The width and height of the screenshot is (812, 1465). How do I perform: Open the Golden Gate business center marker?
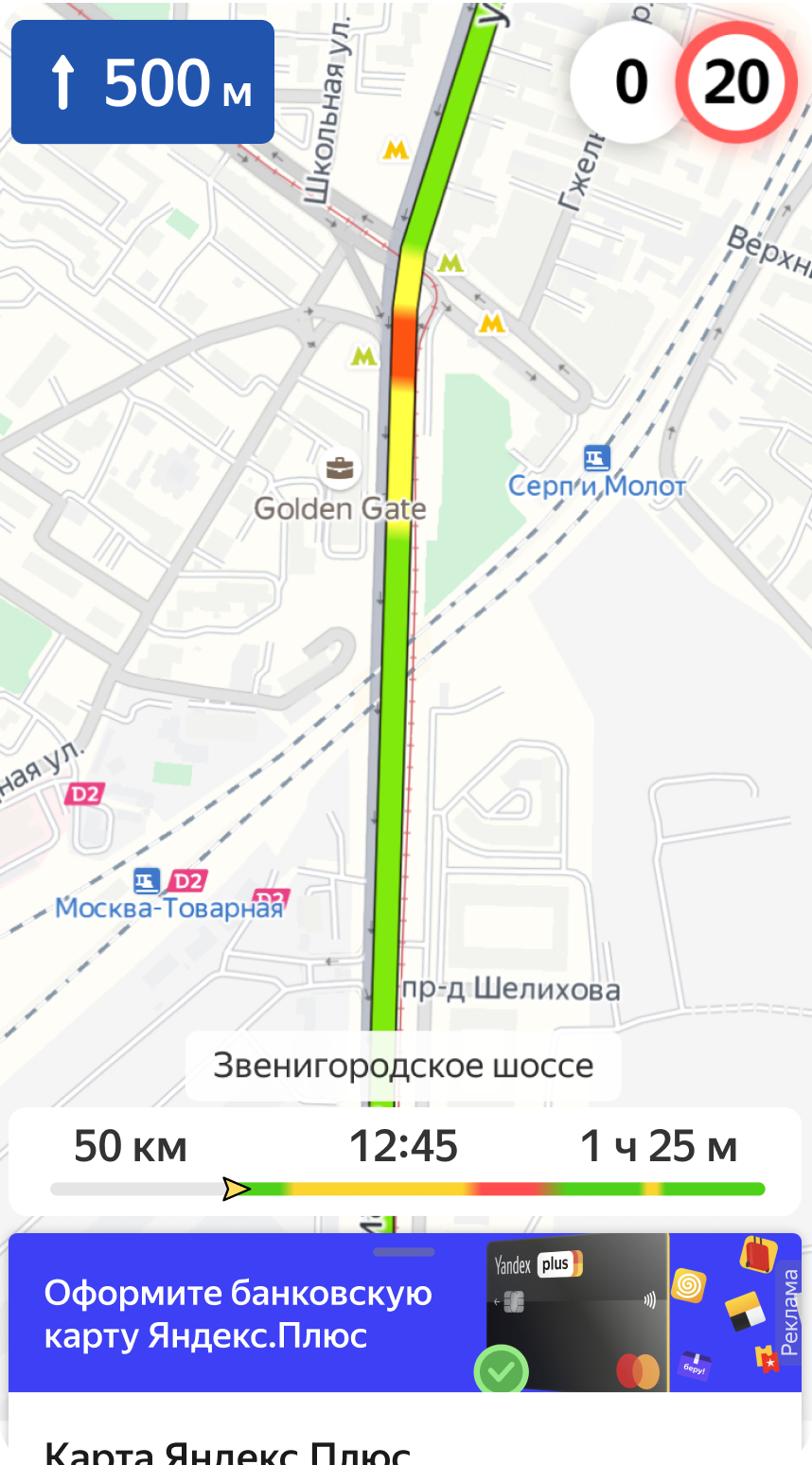[339, 469]
